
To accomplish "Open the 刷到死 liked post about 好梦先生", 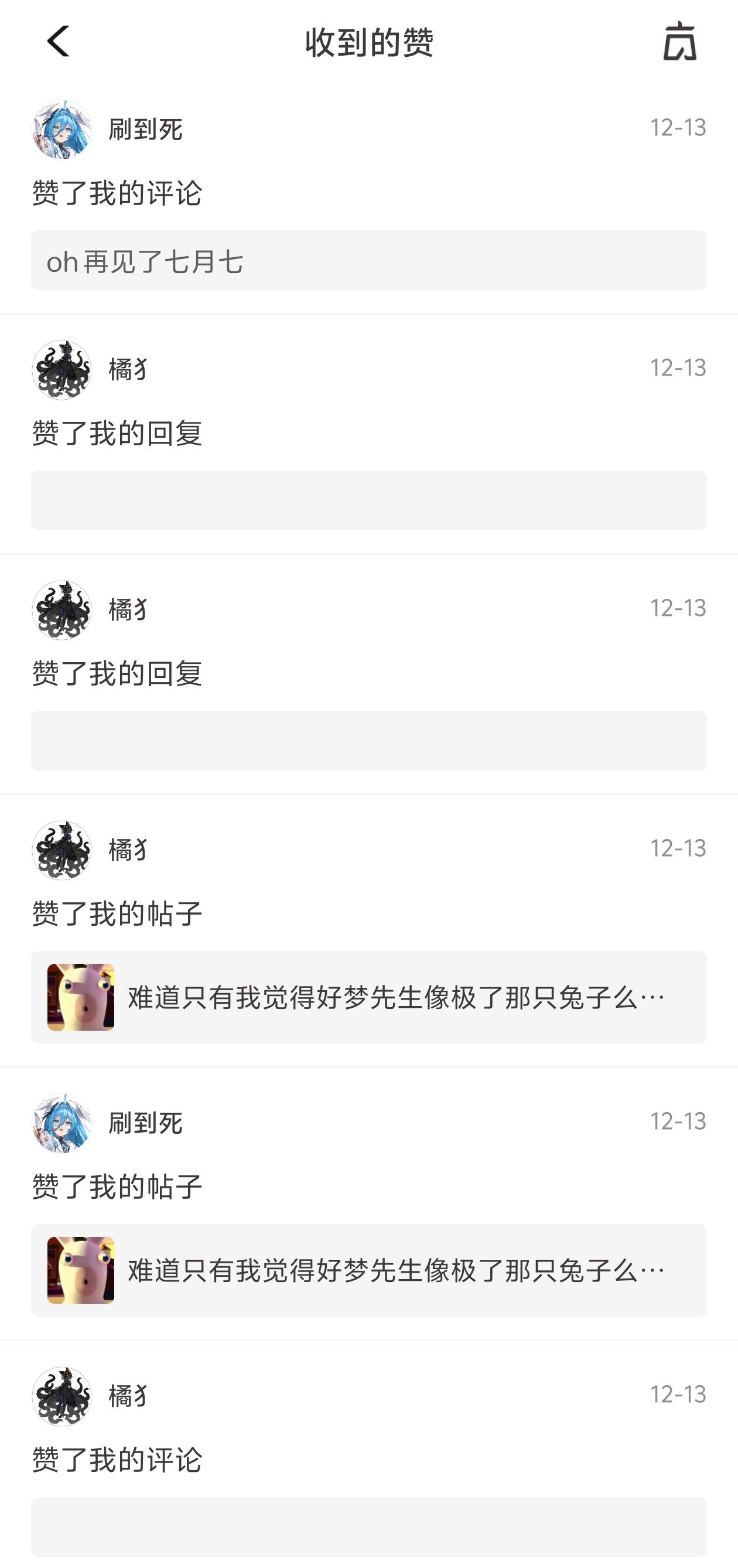I will pyautogui.click(x=368, y=1270).
